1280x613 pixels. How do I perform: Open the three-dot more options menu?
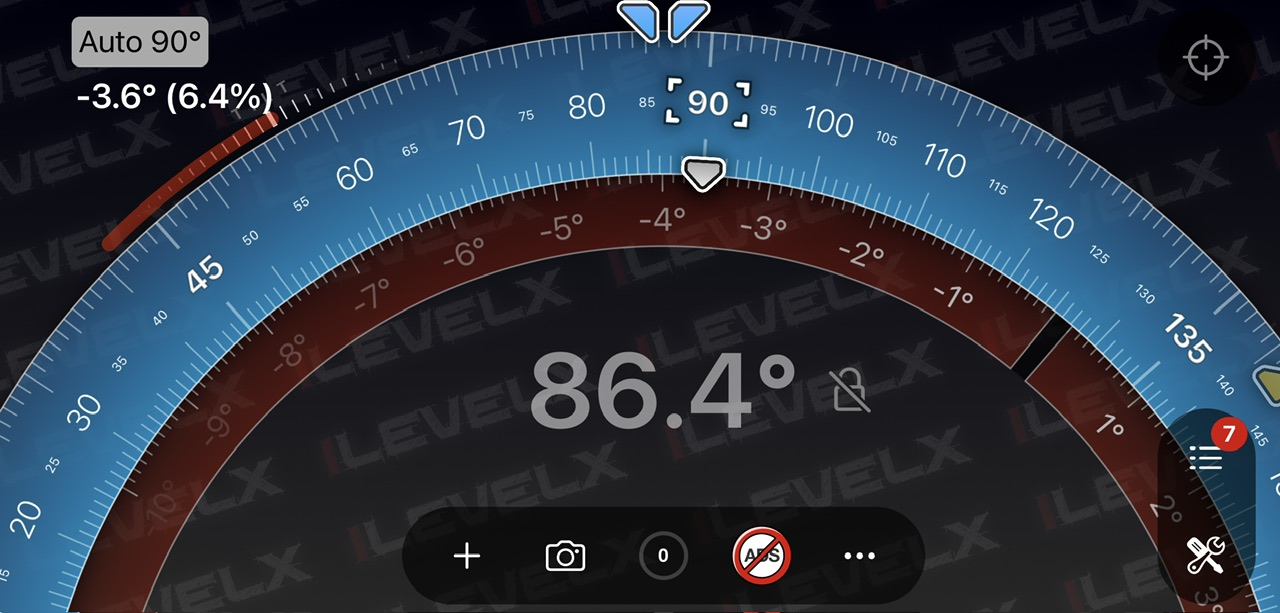[860, 556]
